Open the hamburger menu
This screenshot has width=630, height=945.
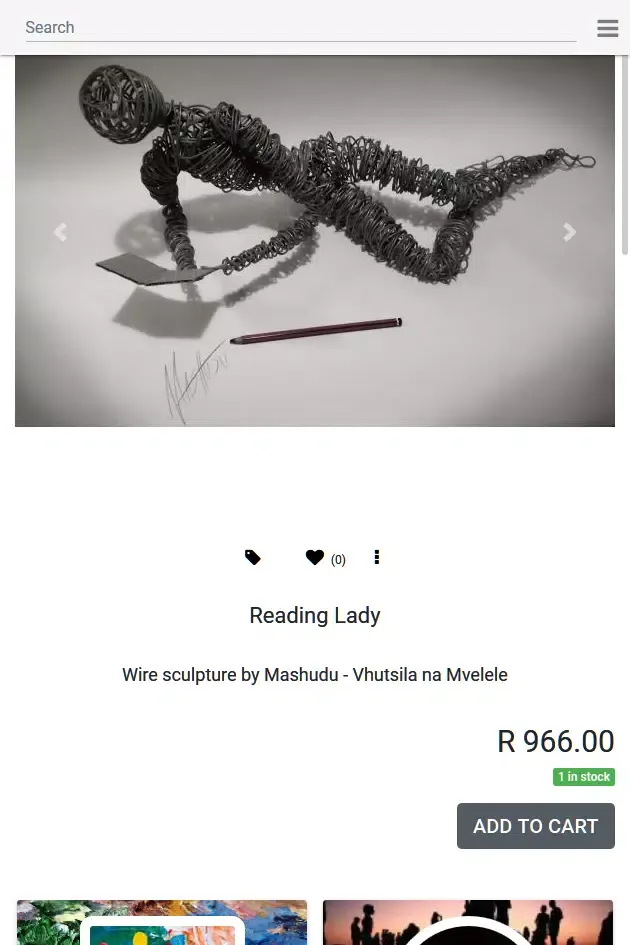[607, 29]
